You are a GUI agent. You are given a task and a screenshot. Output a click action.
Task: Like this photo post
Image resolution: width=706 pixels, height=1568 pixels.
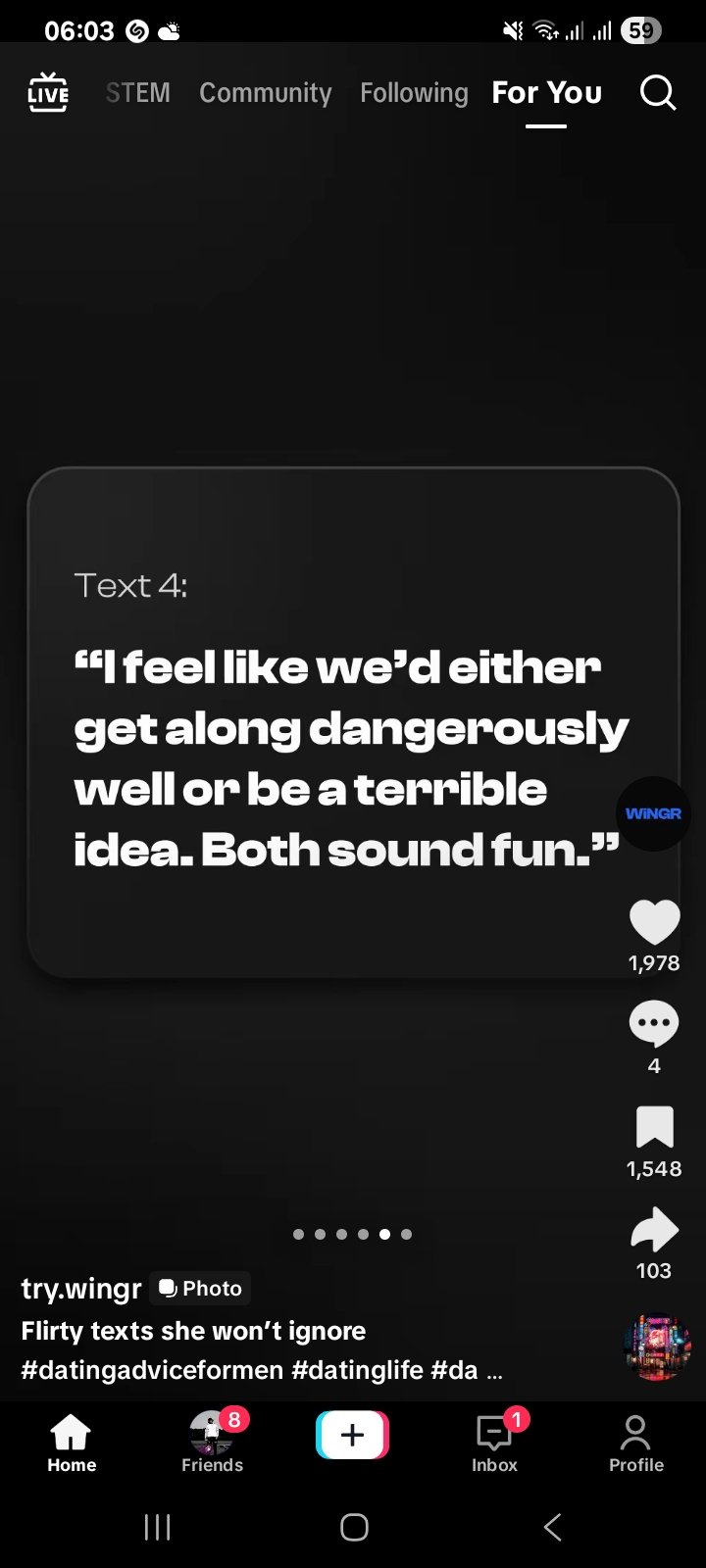click(x=654, y=922)
